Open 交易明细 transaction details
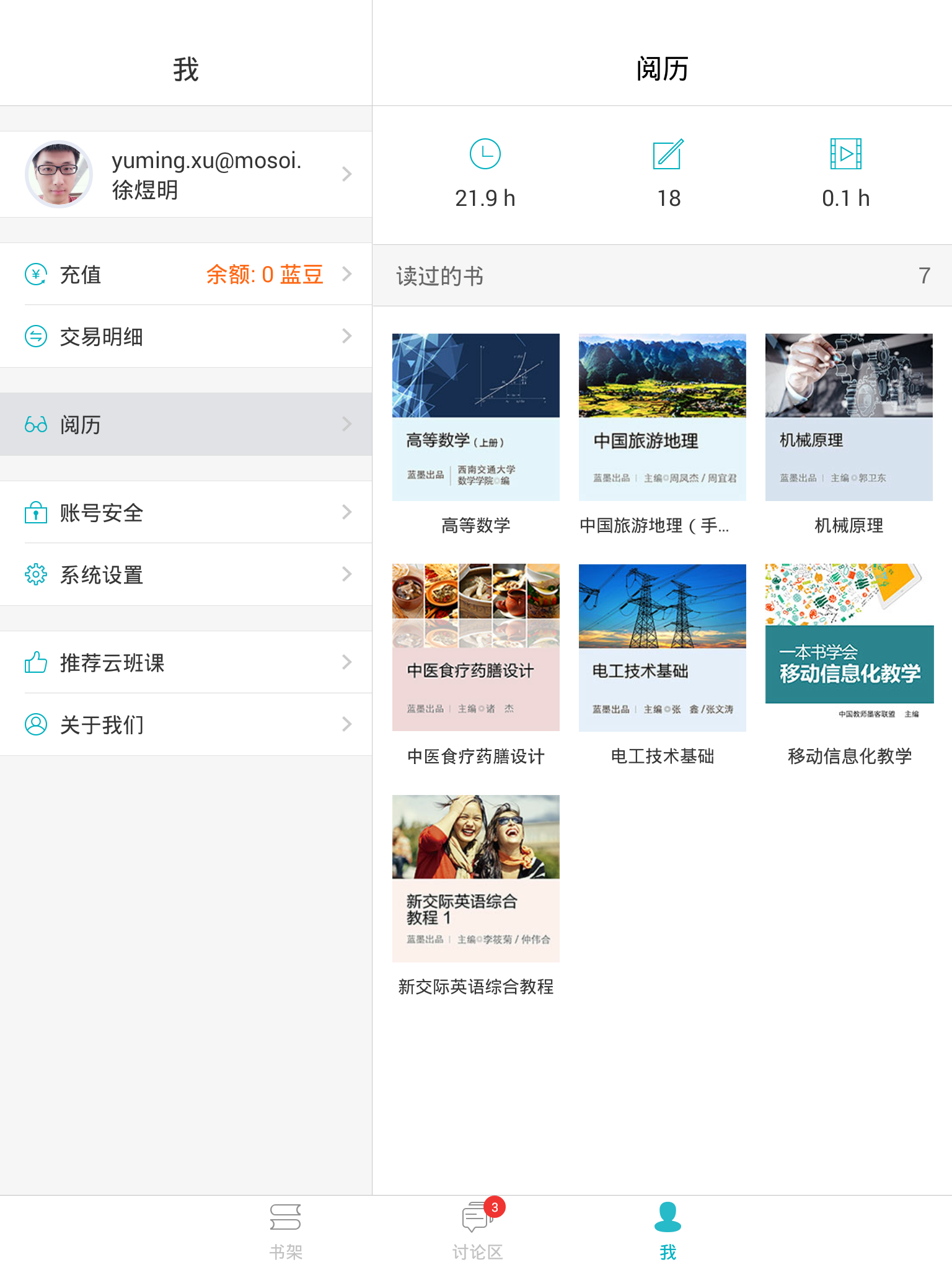This screenshot has width=952, height=1270. coord(186,336)
